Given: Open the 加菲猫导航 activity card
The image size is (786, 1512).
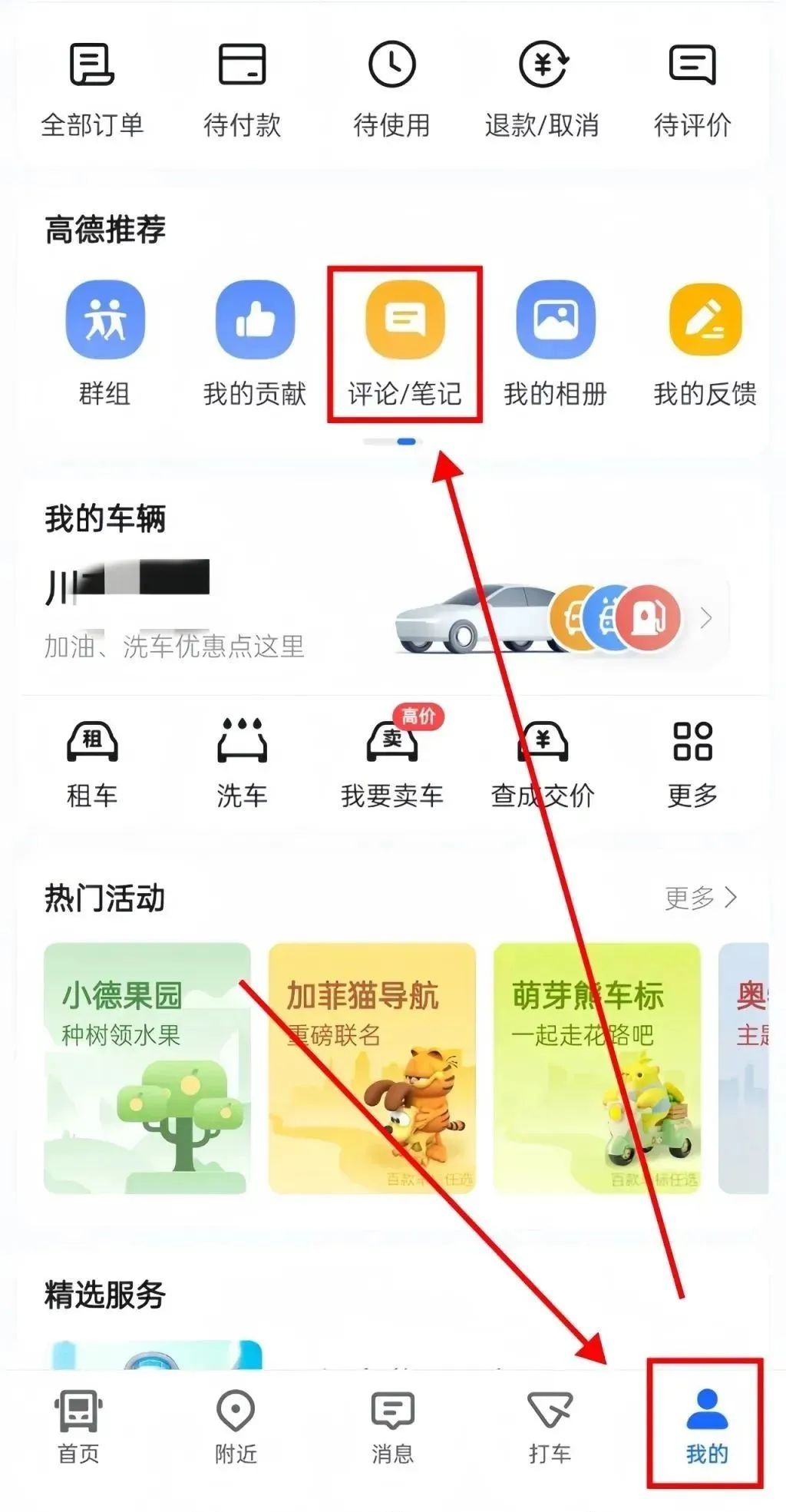Looking at the screenshot, I should (x=372, y=1067).
